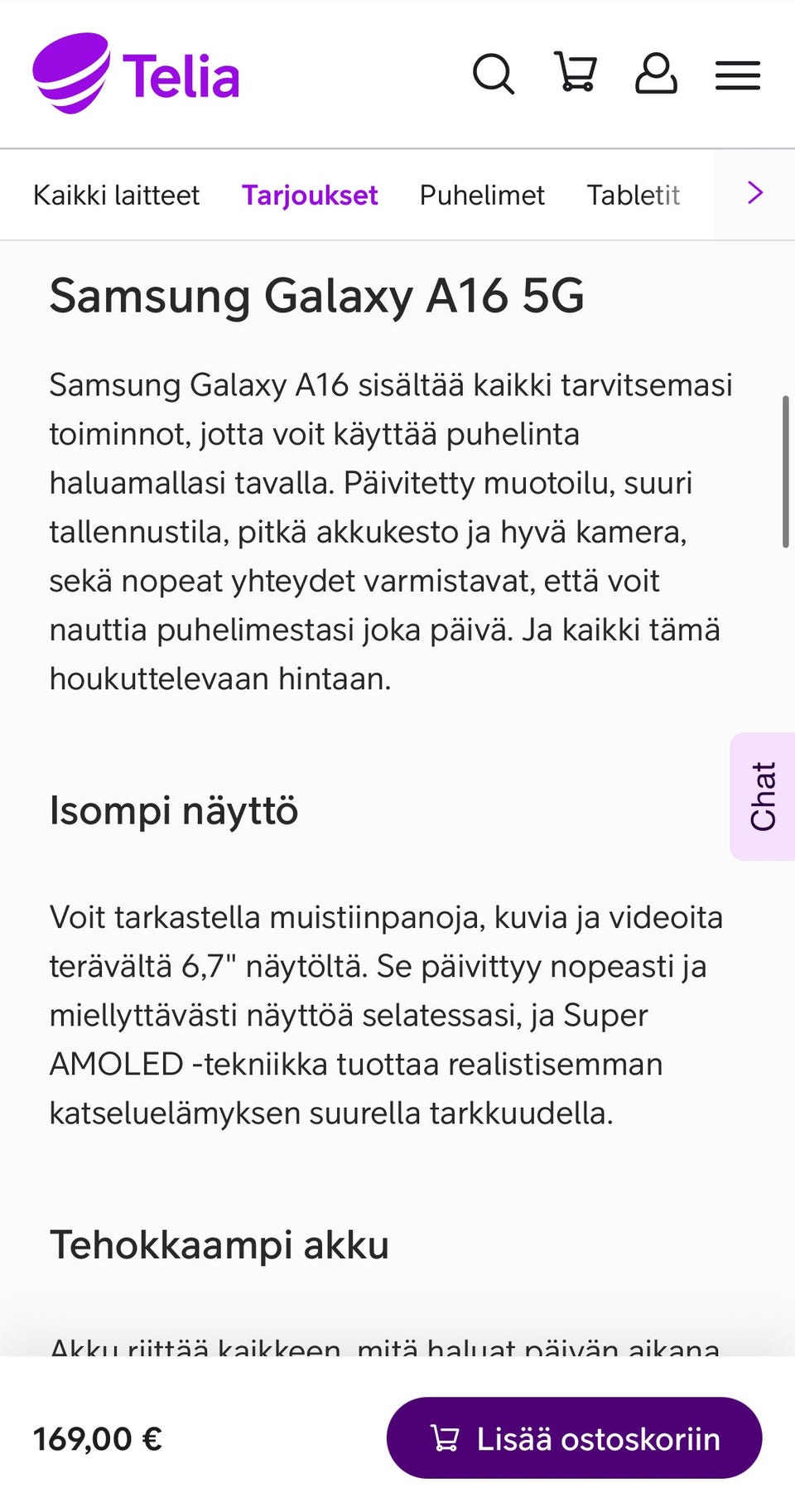795x1512 pixels.
Task: Open the hamburger menu
Action: click(738, 75)
